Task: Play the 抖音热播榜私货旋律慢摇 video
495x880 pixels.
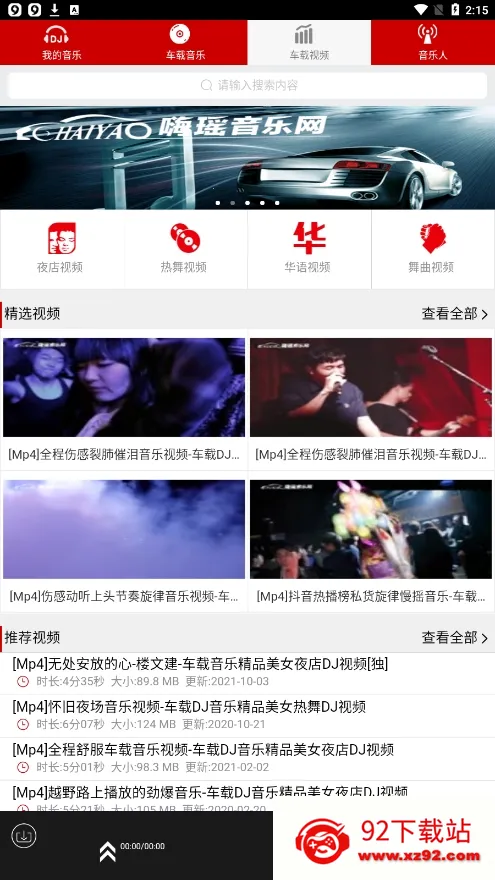Action: [371, 544]
